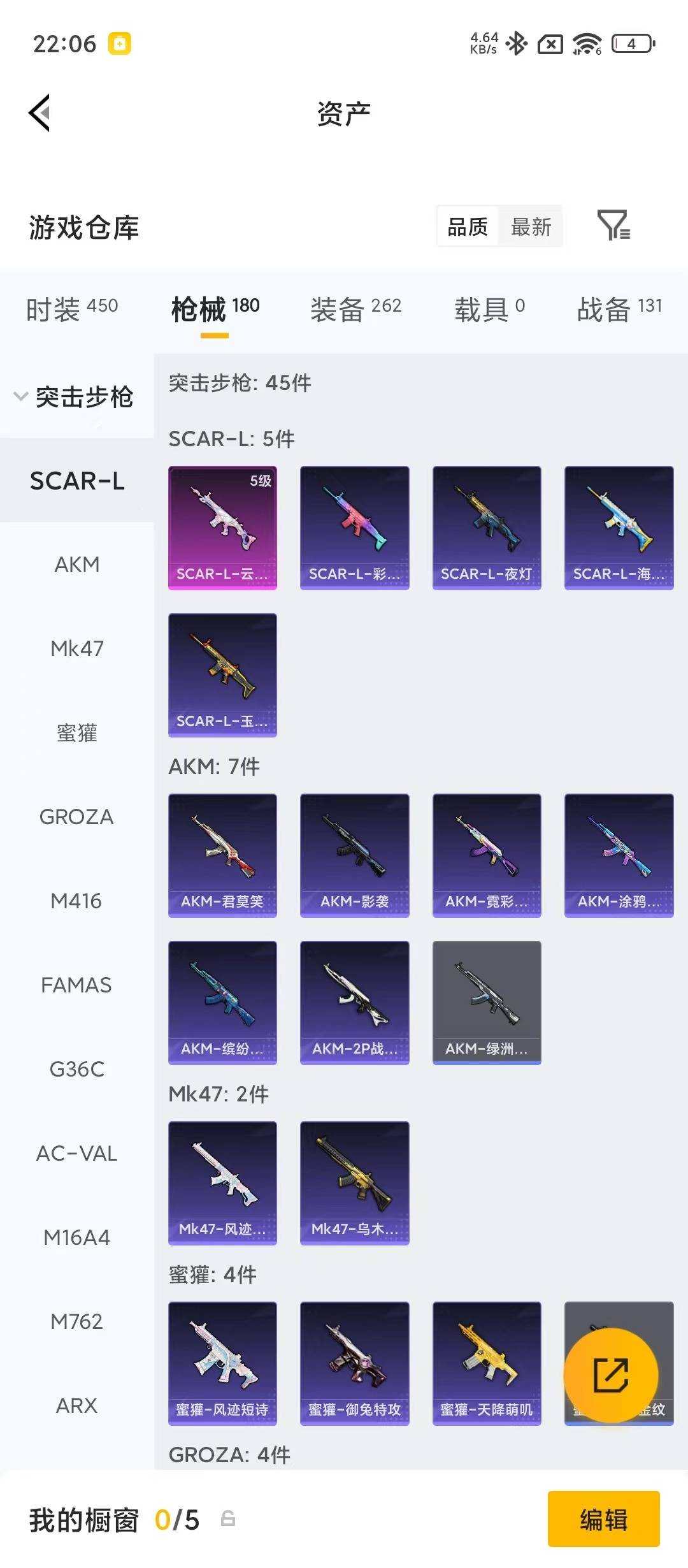
Task: Tap the 编辑 button
Action: coord(603,1520)
